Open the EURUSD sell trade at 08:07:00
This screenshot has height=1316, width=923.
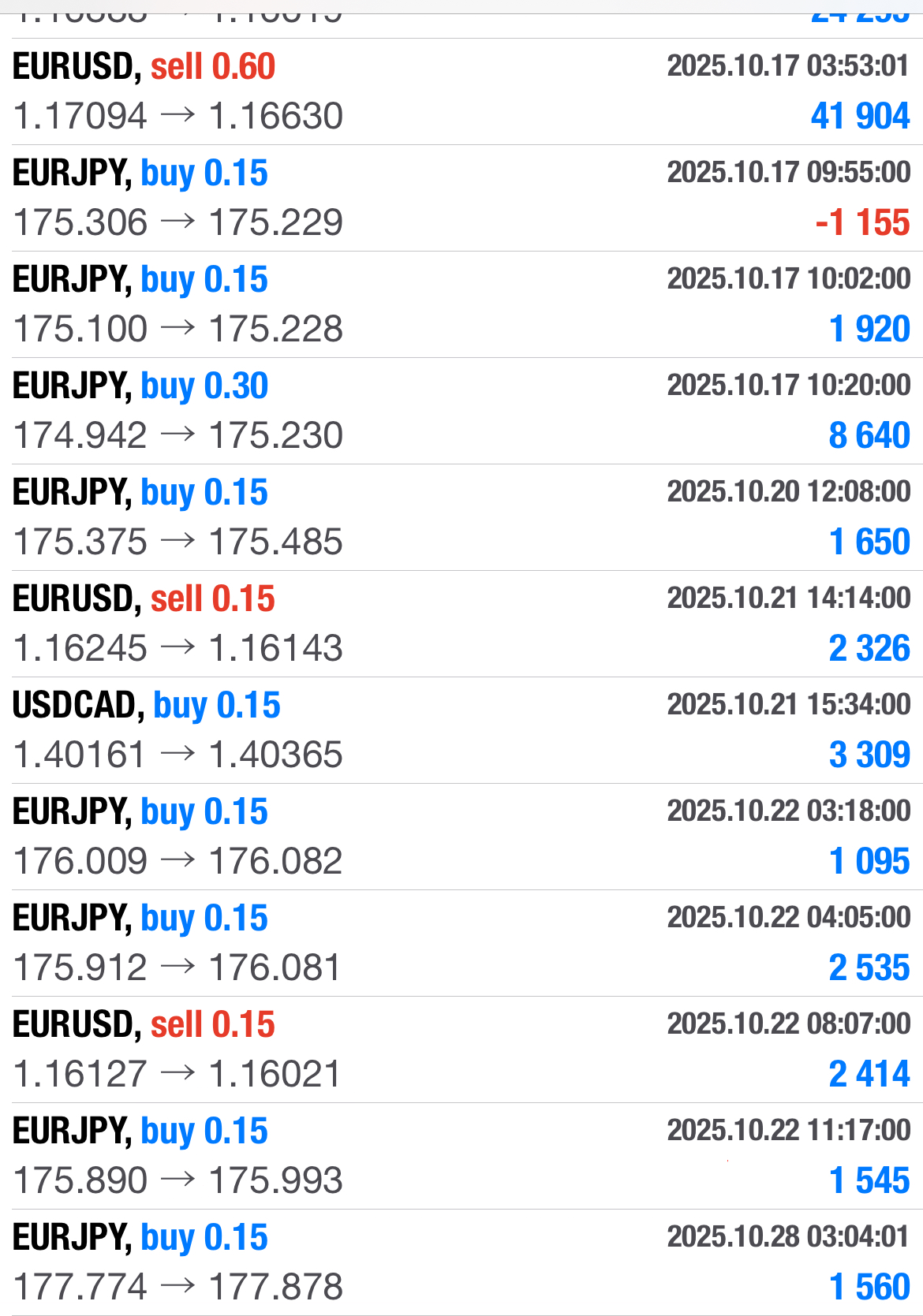461,1049
